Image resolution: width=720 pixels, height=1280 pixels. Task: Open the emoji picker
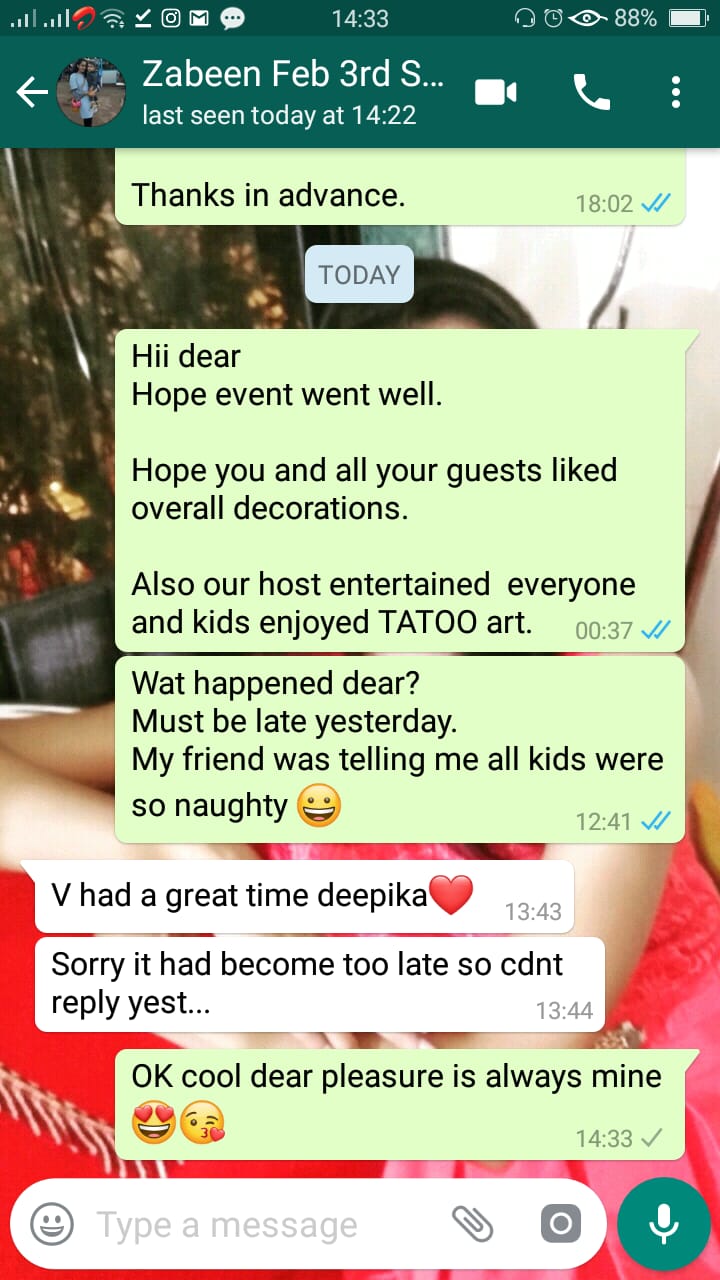coord(52,1223)
